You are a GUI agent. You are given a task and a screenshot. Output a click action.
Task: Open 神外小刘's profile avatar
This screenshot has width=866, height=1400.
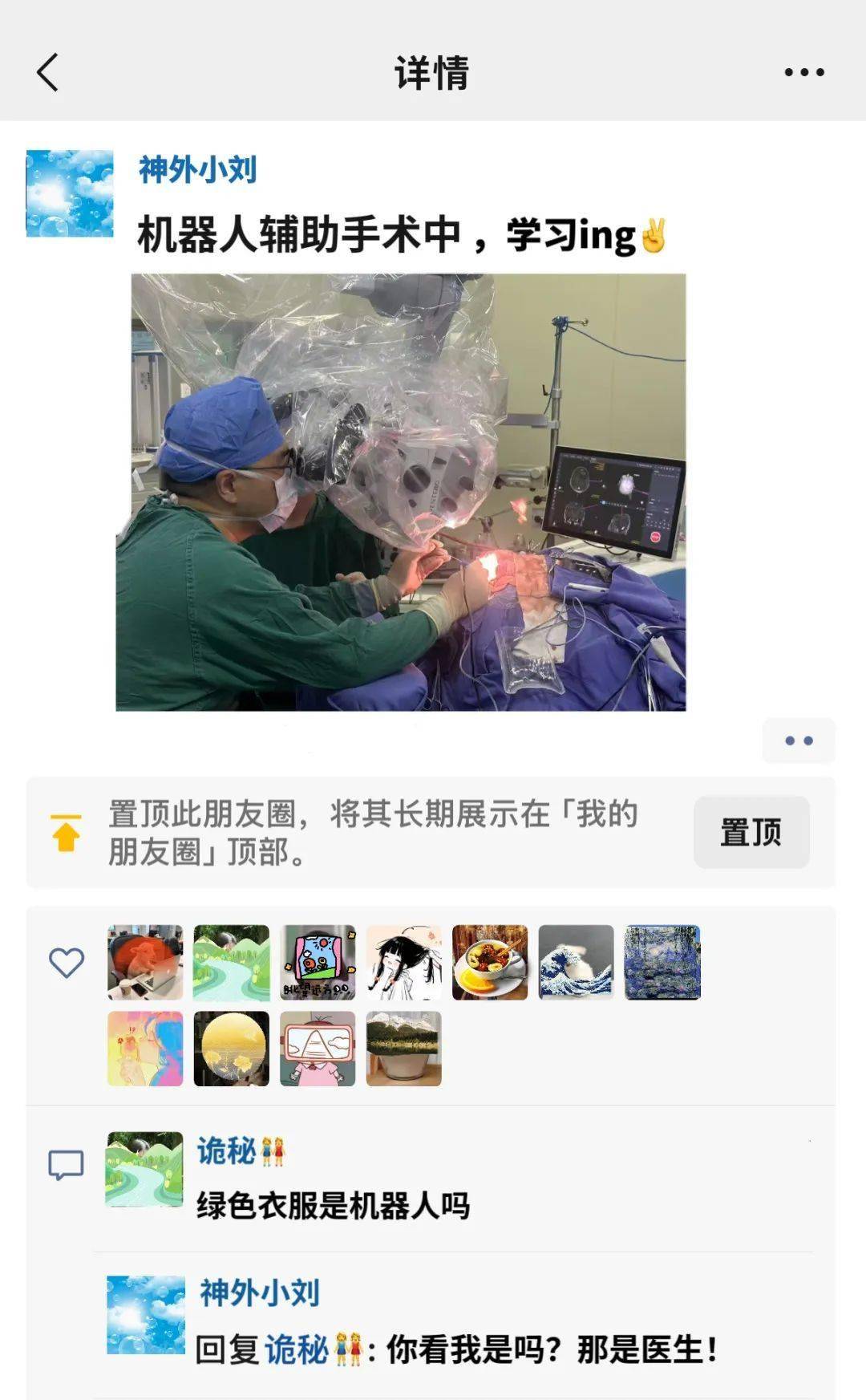click(x=71, y=191)
